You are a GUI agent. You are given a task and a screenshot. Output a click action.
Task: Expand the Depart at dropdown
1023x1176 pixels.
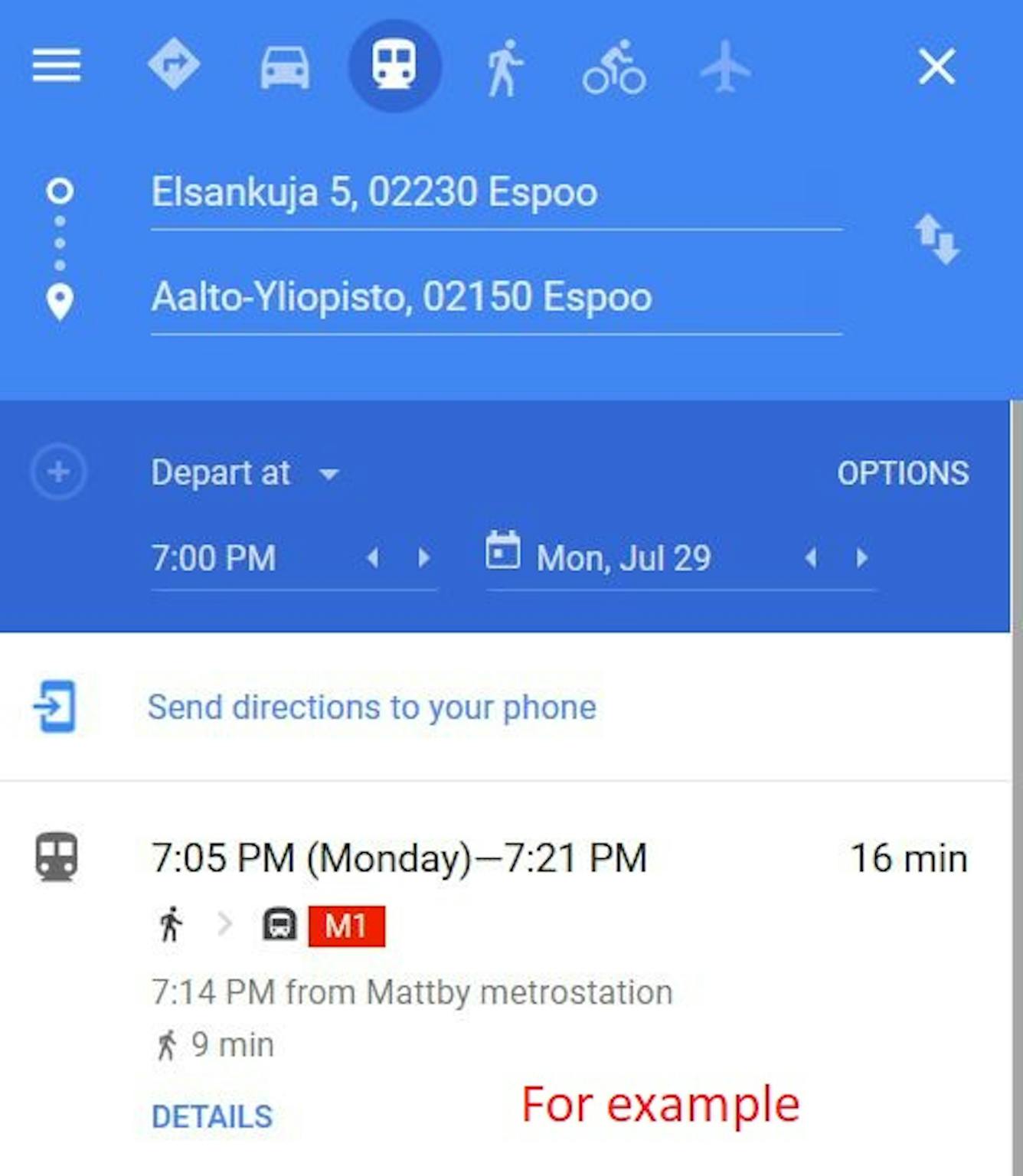click(245, 473)
